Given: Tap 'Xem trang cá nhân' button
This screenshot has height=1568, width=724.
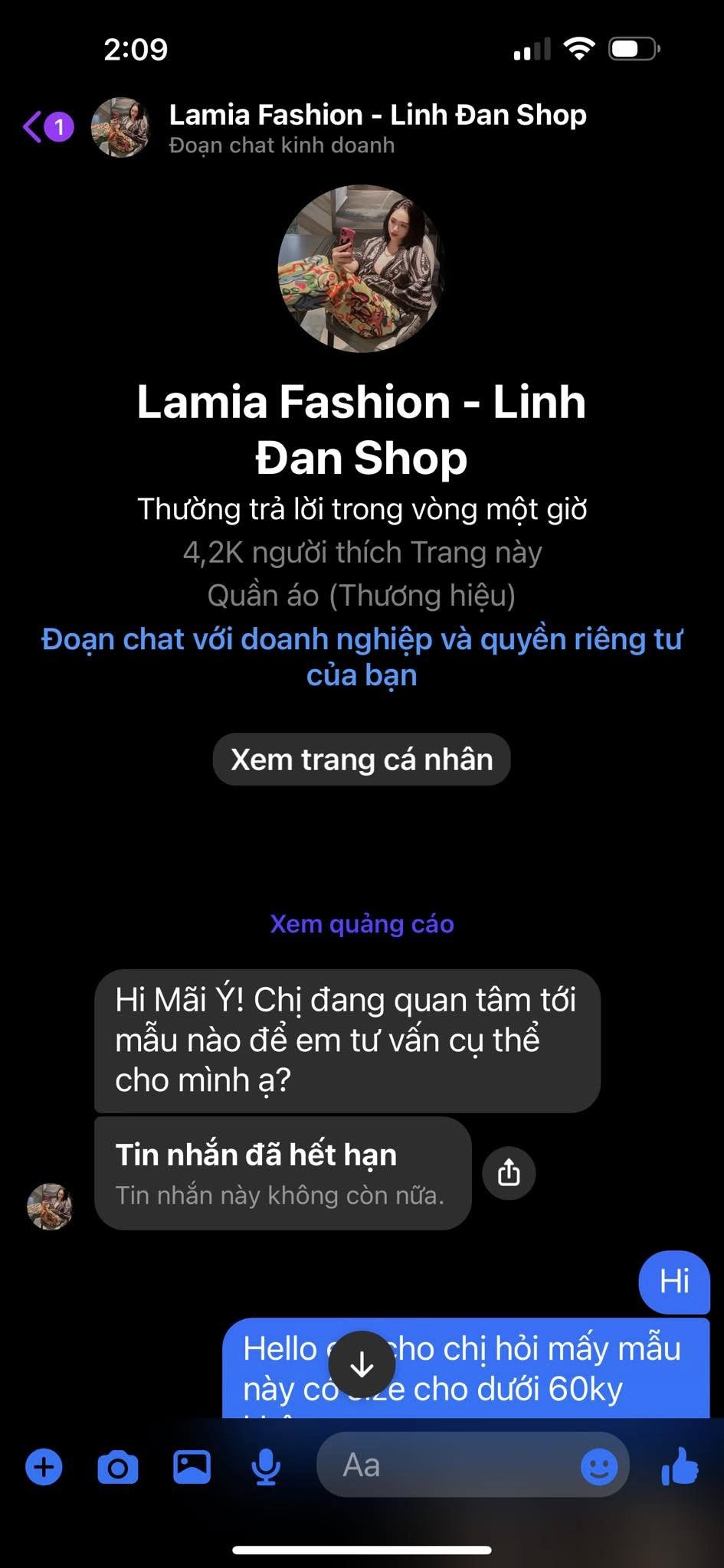Looking at the screenshot, I should (x=362, y=759).
